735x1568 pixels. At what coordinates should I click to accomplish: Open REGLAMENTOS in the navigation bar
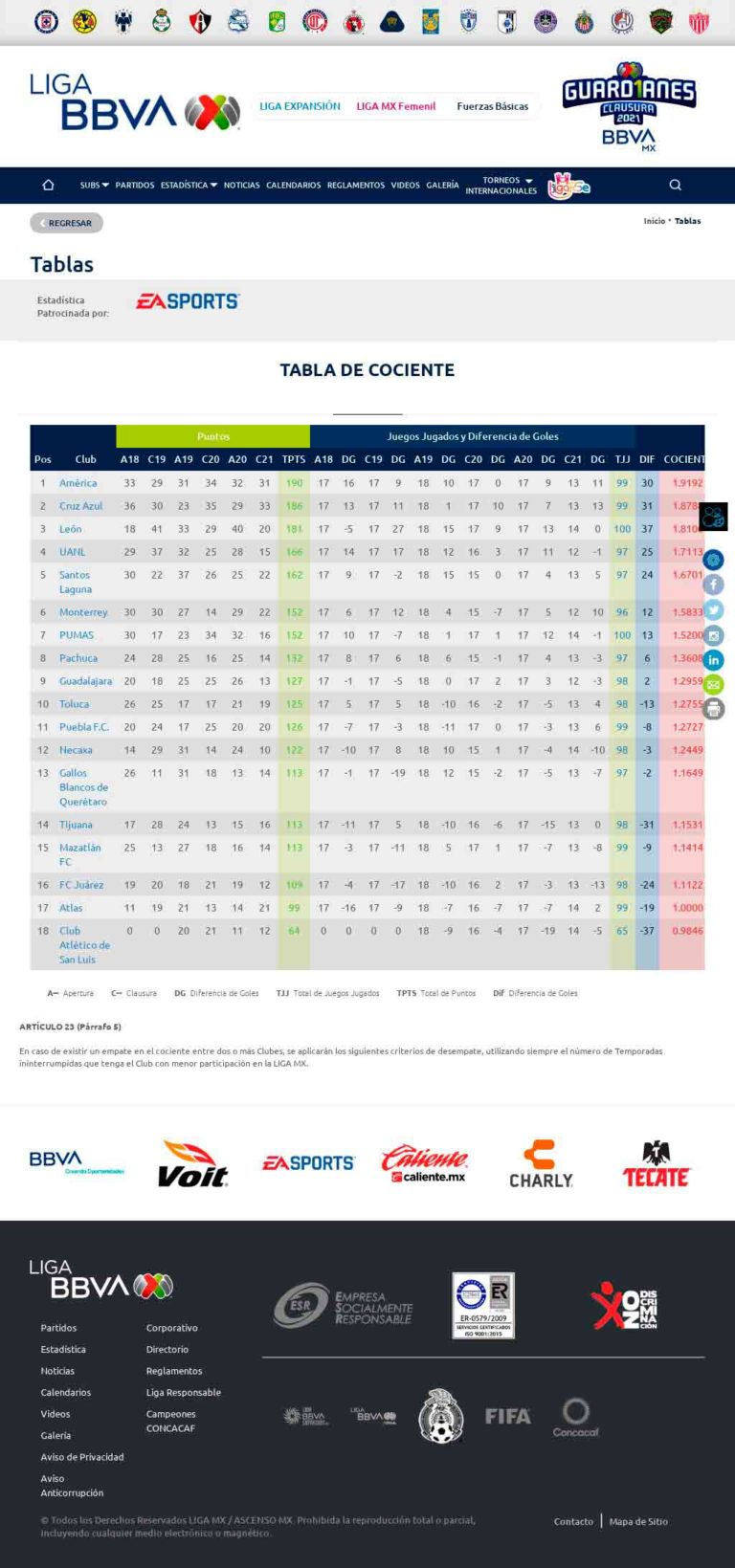pyautogui.click(x=356, y=185)
